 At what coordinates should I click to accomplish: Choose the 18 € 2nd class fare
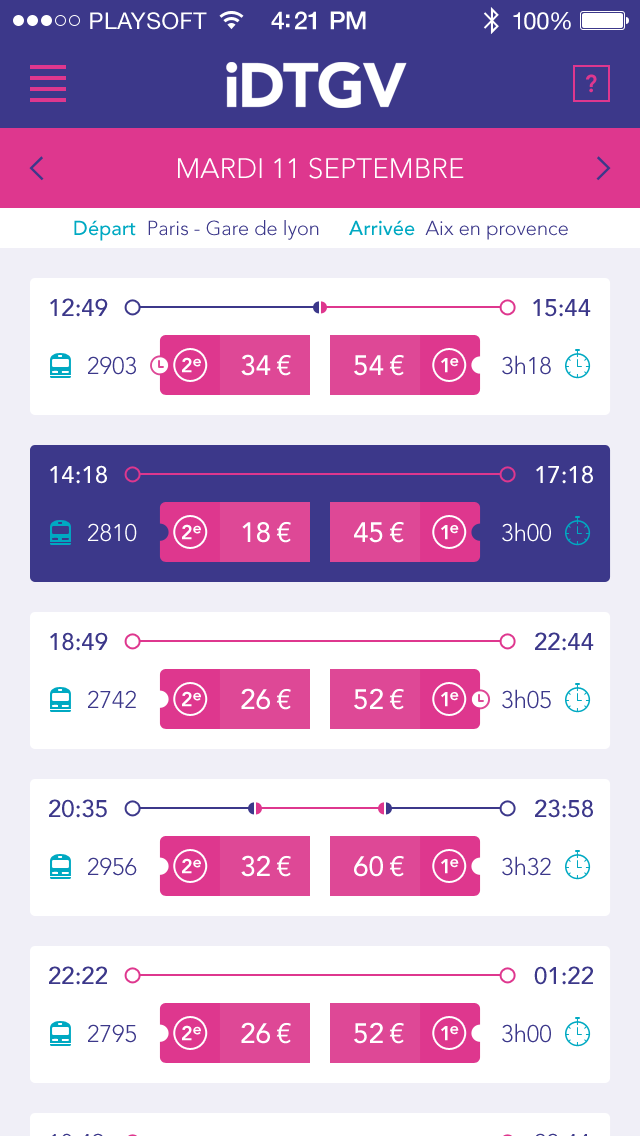(x=235, y=532)
